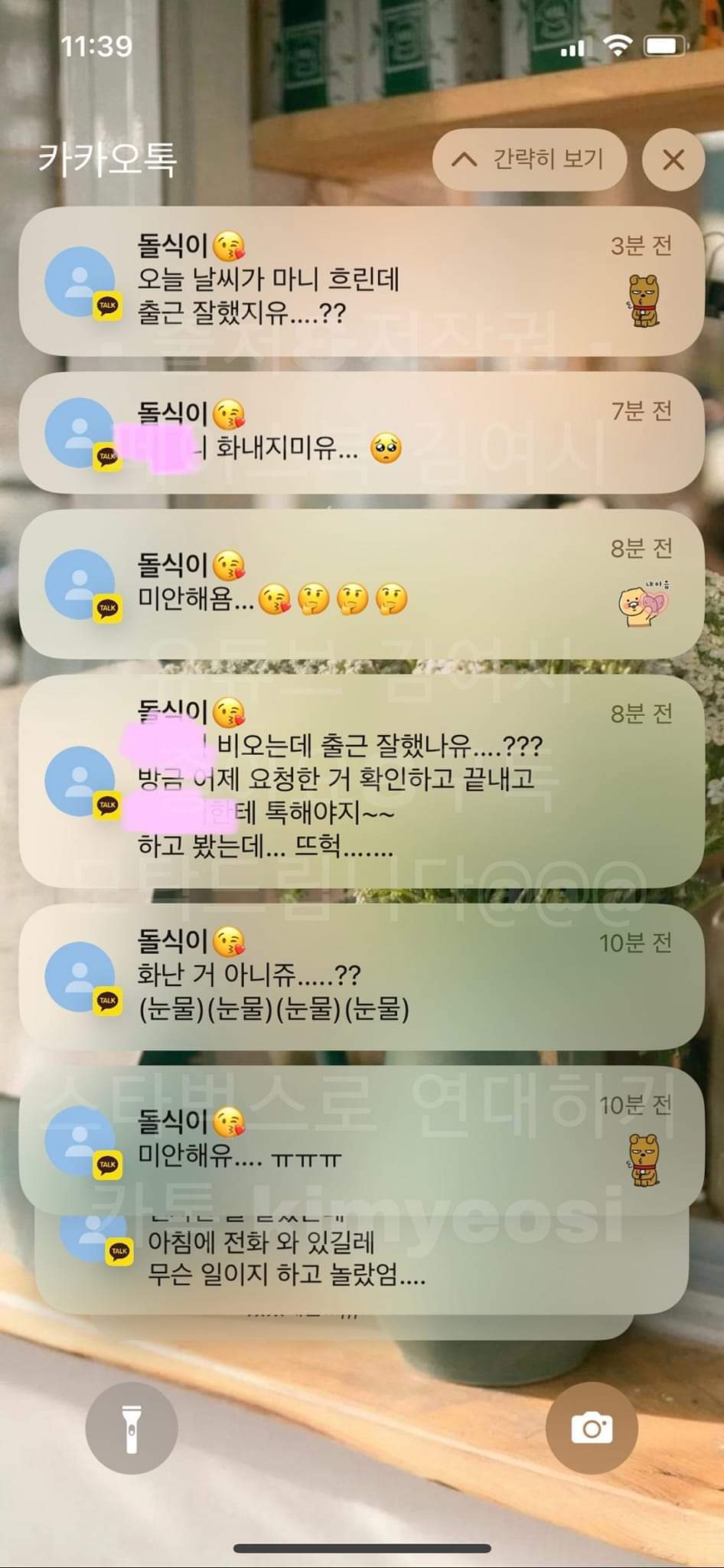Open the 미안해용 notification
Viewport: 724px width, 1568px height.
[360, 584]
